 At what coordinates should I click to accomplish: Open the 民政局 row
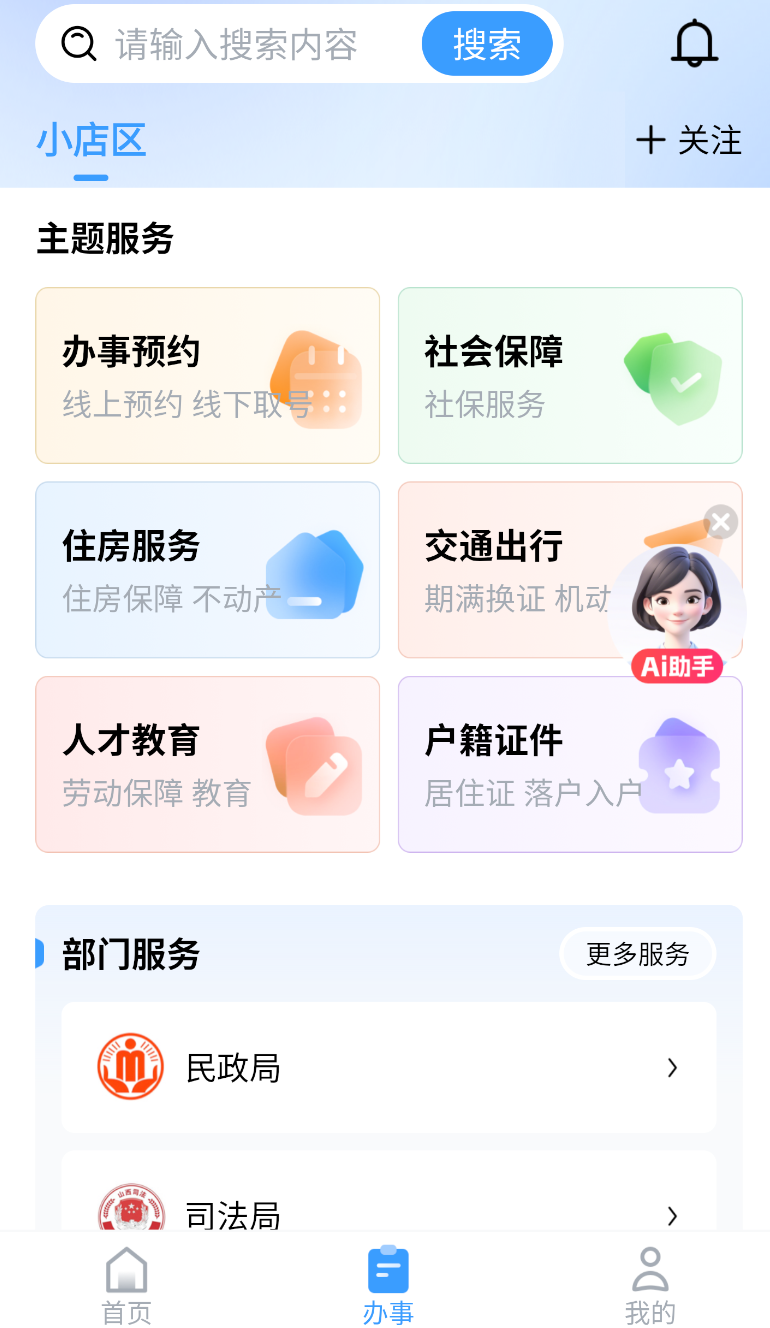[389, 1068]
